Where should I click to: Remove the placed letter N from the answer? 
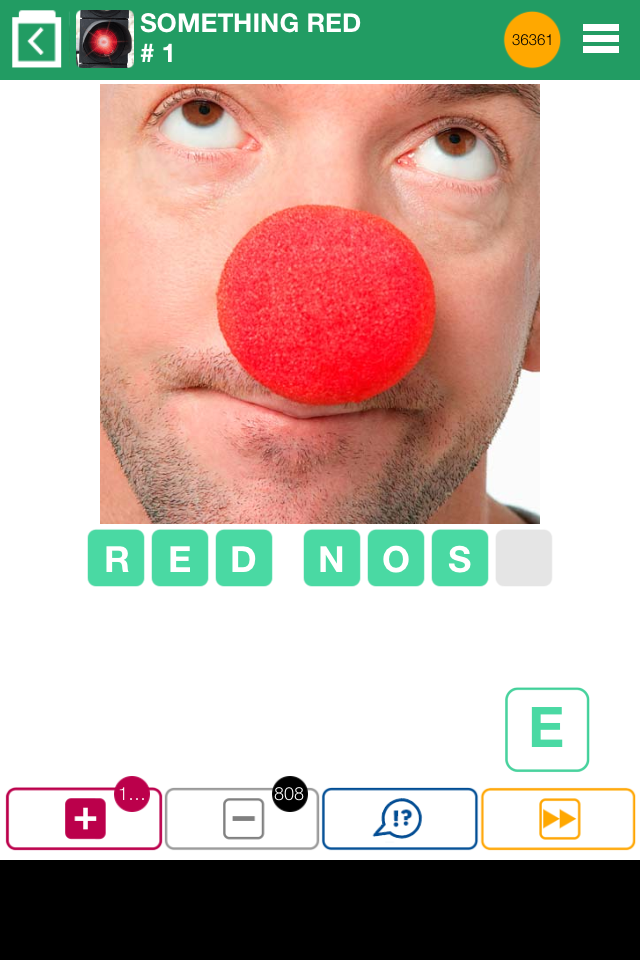[332, 558]
